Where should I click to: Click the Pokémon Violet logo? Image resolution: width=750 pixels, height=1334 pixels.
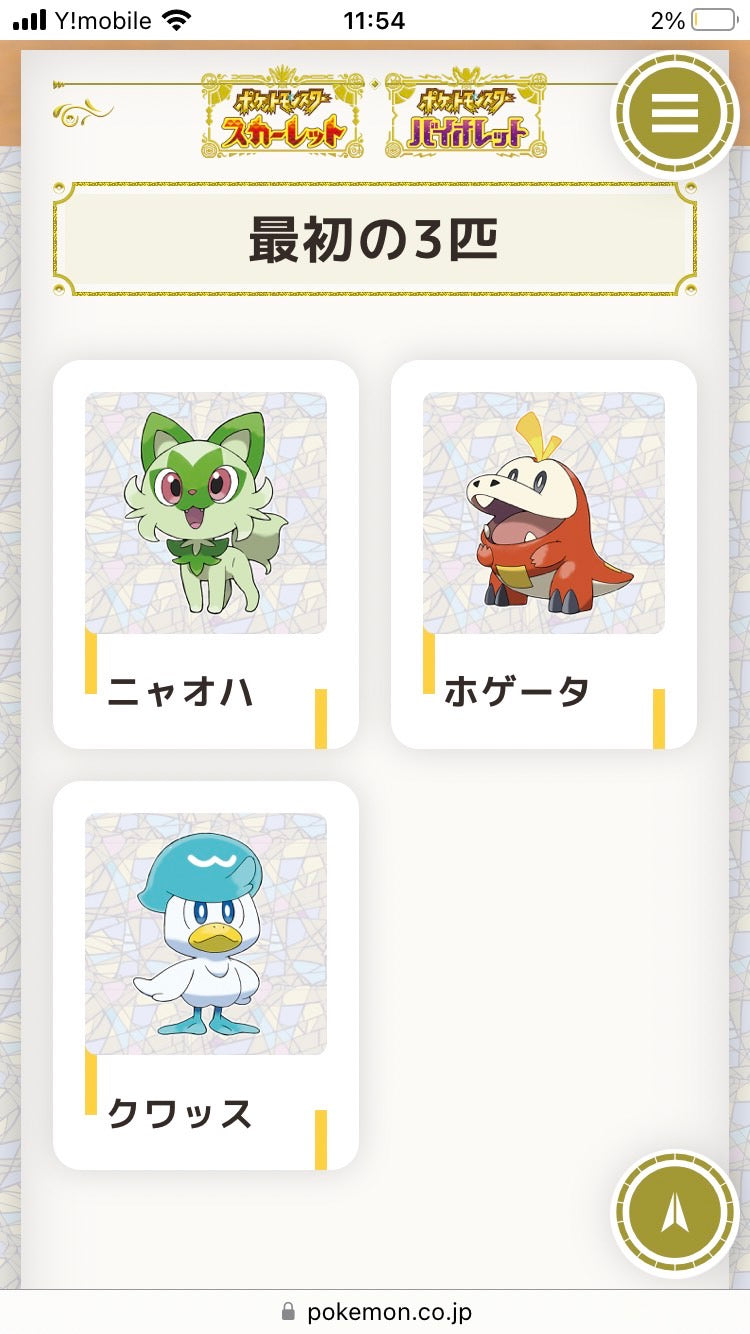click(x=464, y=113)
